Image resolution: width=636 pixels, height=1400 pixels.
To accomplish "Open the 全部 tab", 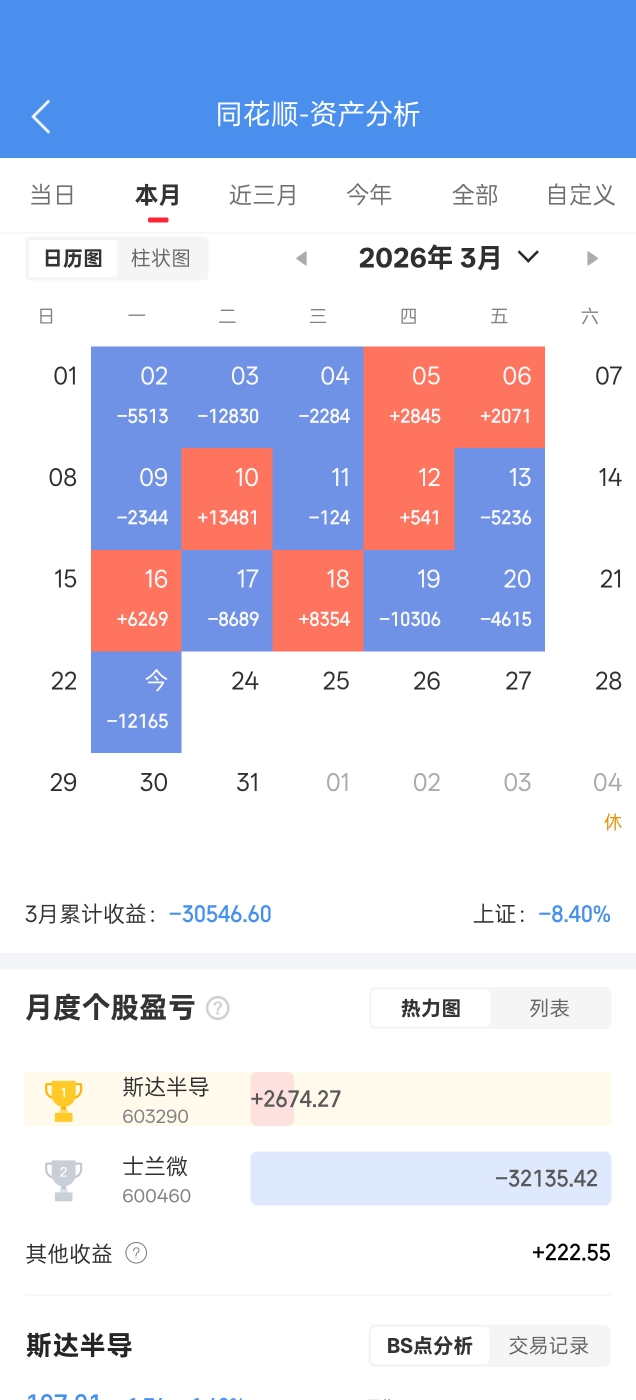I will pyautogui.click(x=475, y=195).
